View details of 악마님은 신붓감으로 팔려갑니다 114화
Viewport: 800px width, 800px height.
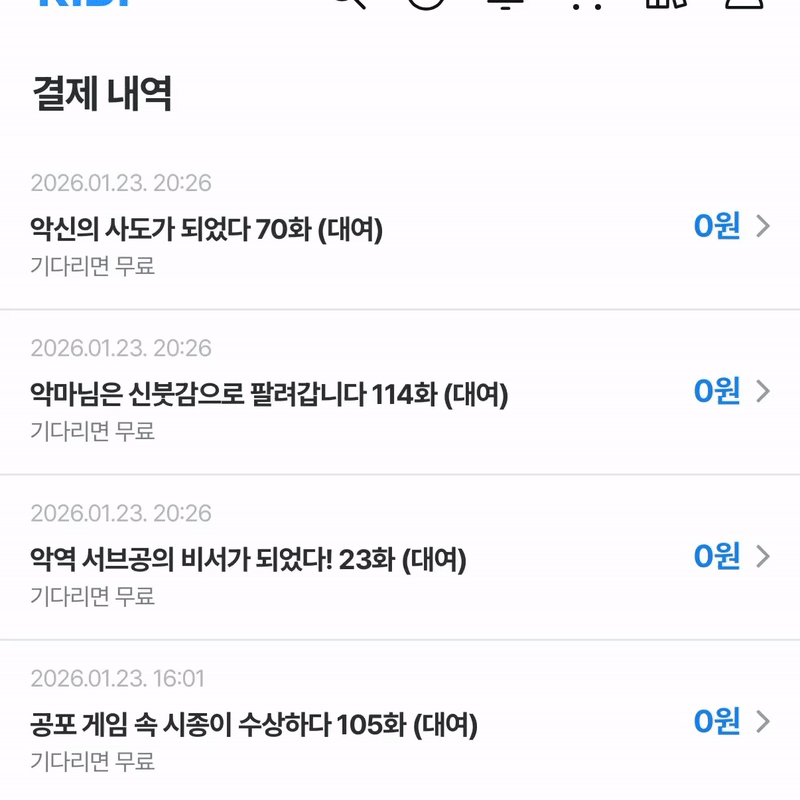click(x=400, y=393)
